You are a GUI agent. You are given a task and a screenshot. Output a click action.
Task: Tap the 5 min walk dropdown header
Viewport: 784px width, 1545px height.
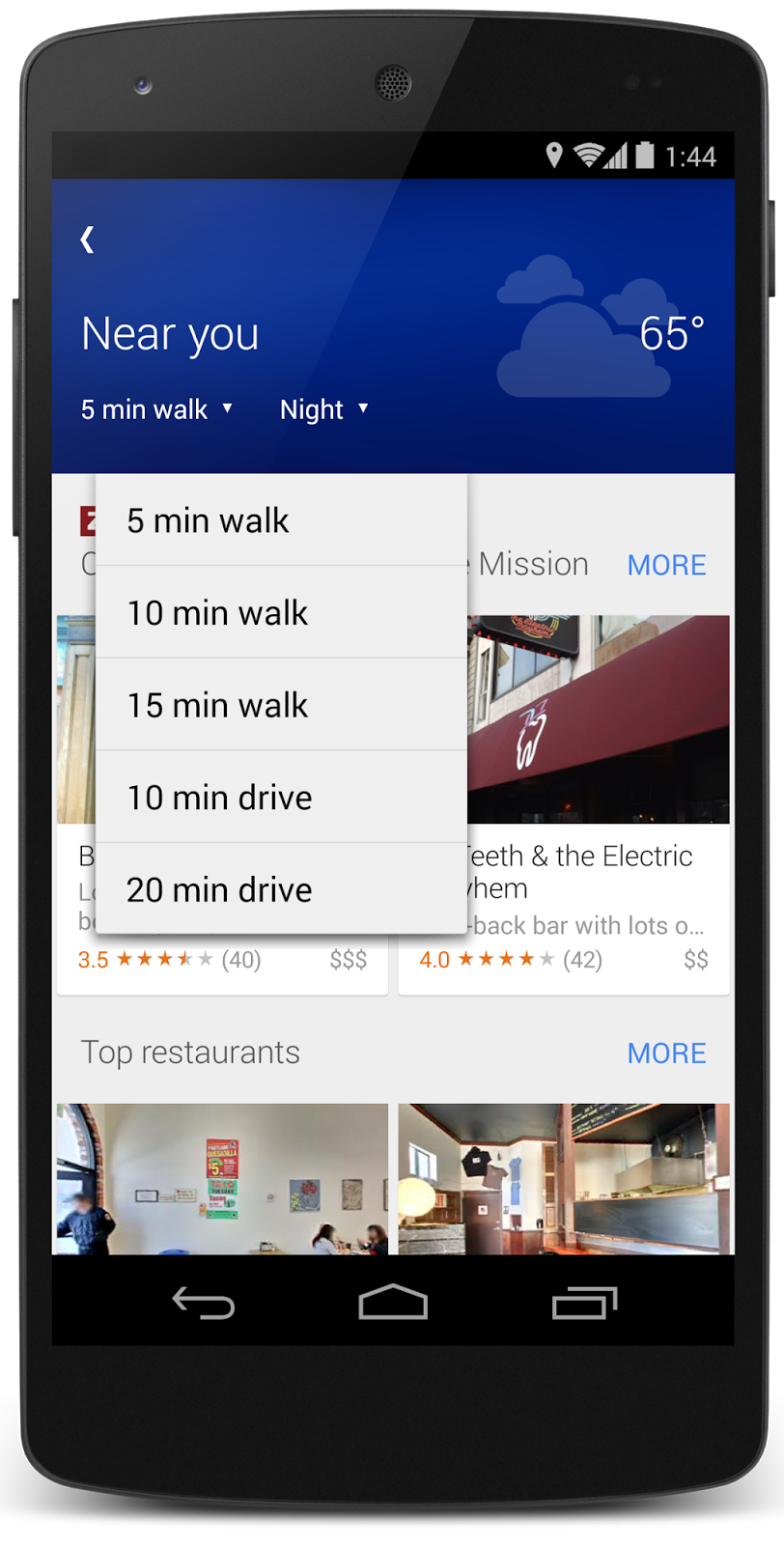click(156, 409)
